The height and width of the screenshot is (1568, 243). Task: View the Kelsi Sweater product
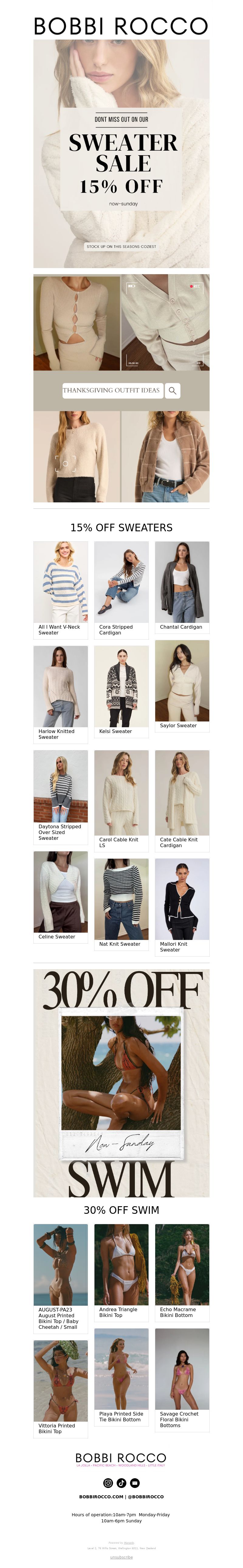click(122, 690)
